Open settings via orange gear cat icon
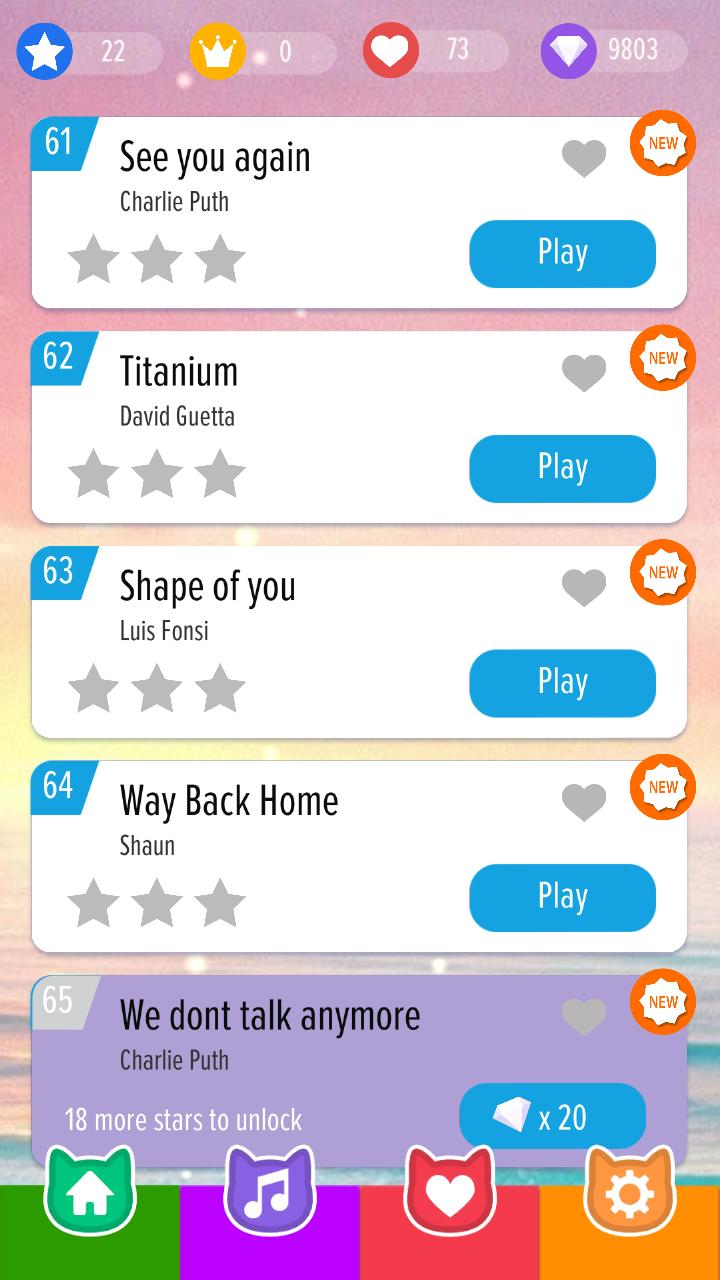 pos(629,1190)
